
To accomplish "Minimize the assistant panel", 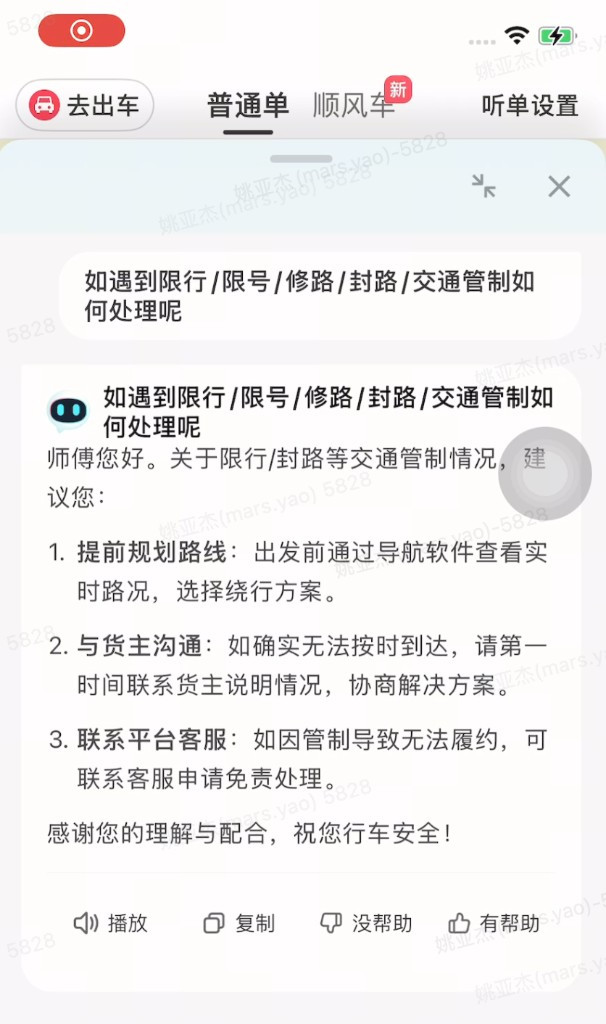I will click(484, 186).
